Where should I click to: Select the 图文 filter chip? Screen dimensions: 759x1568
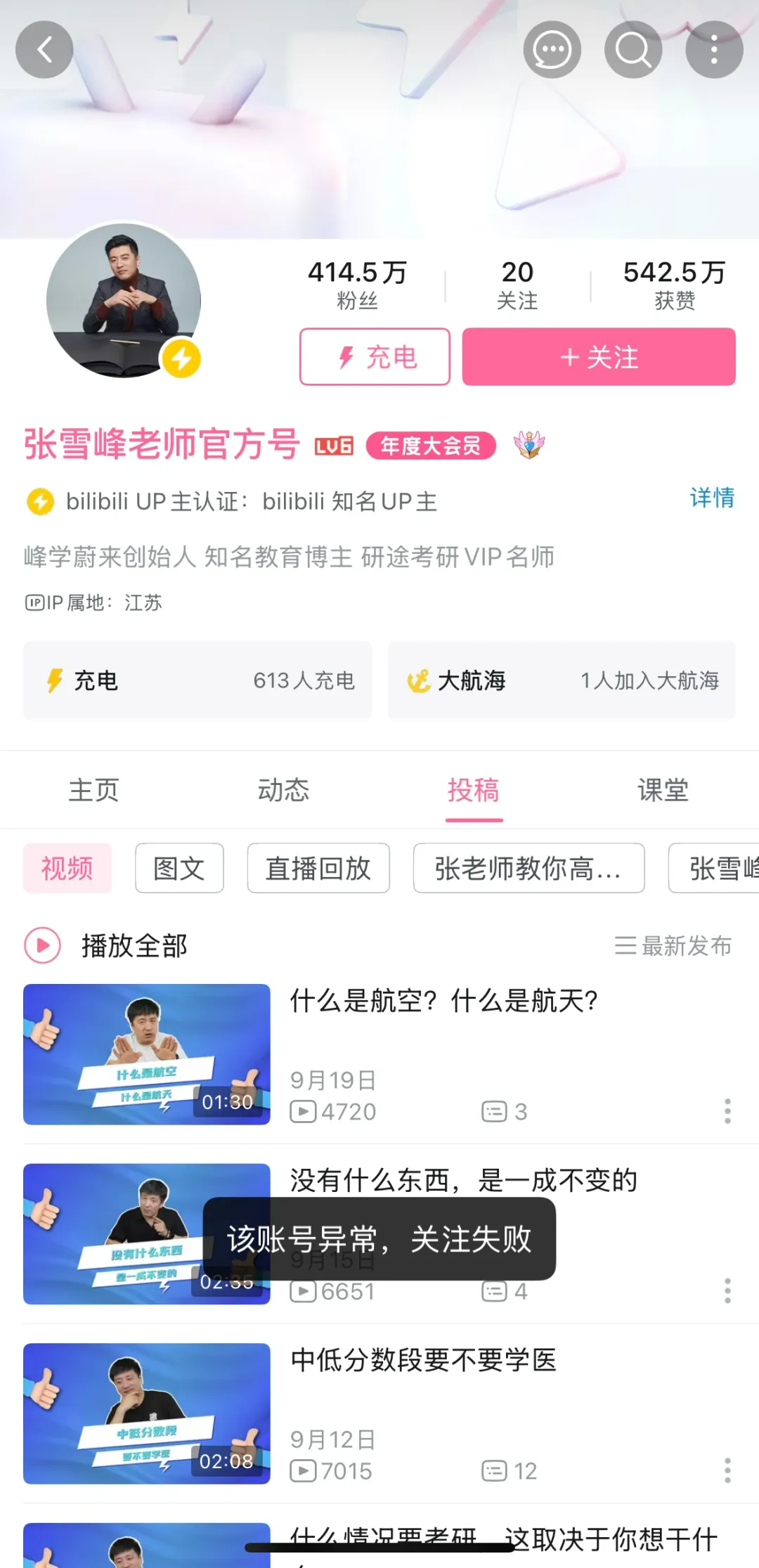pos(179,868)
